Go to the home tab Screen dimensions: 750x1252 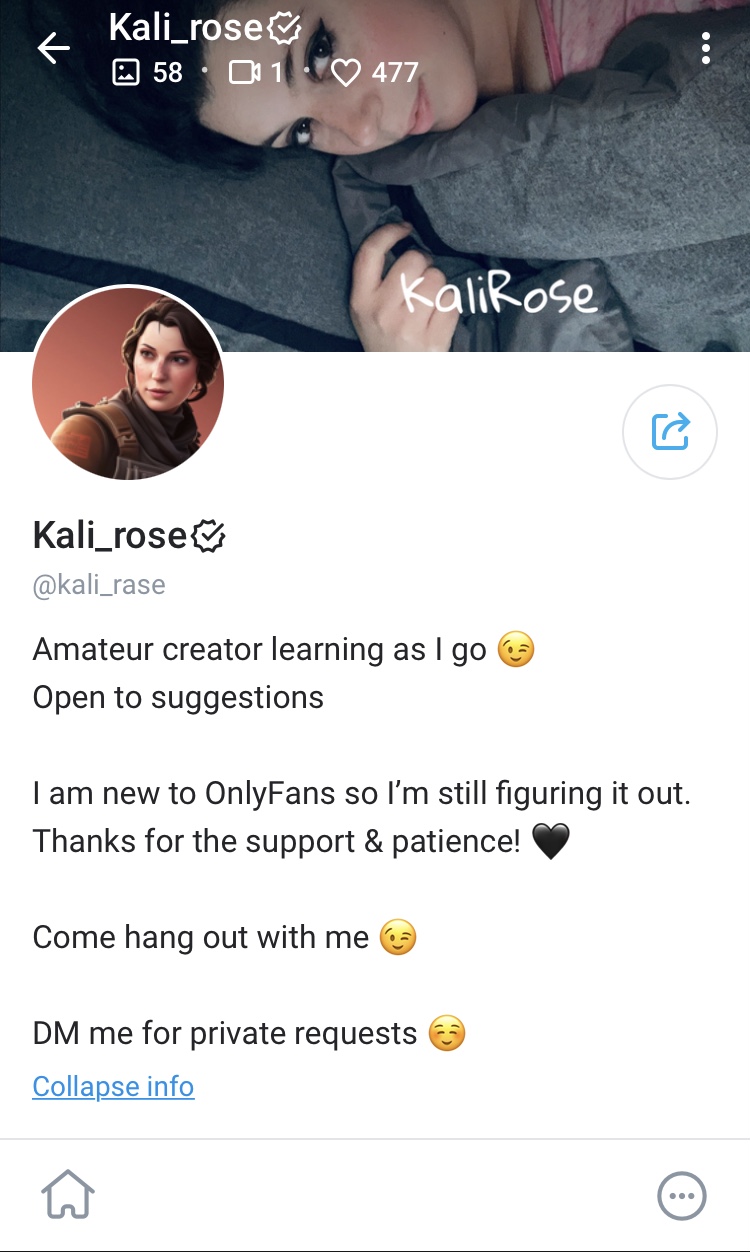click(x=68, y=1195)
